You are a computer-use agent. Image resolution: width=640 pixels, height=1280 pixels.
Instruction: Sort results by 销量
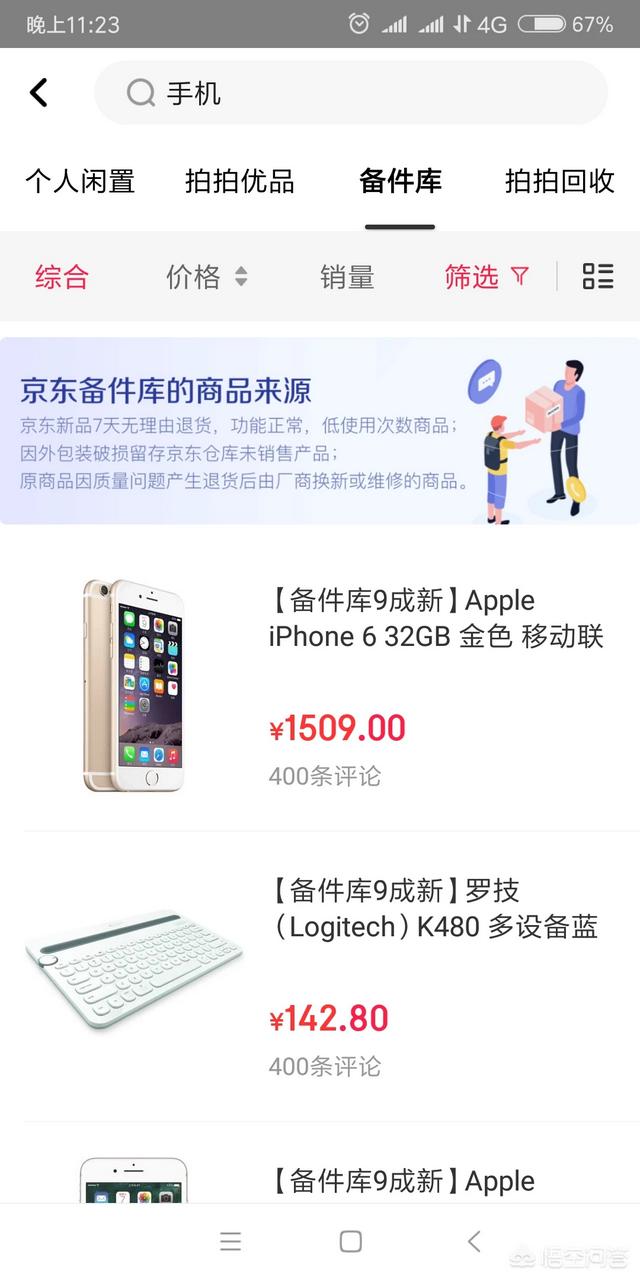(347, 277)
